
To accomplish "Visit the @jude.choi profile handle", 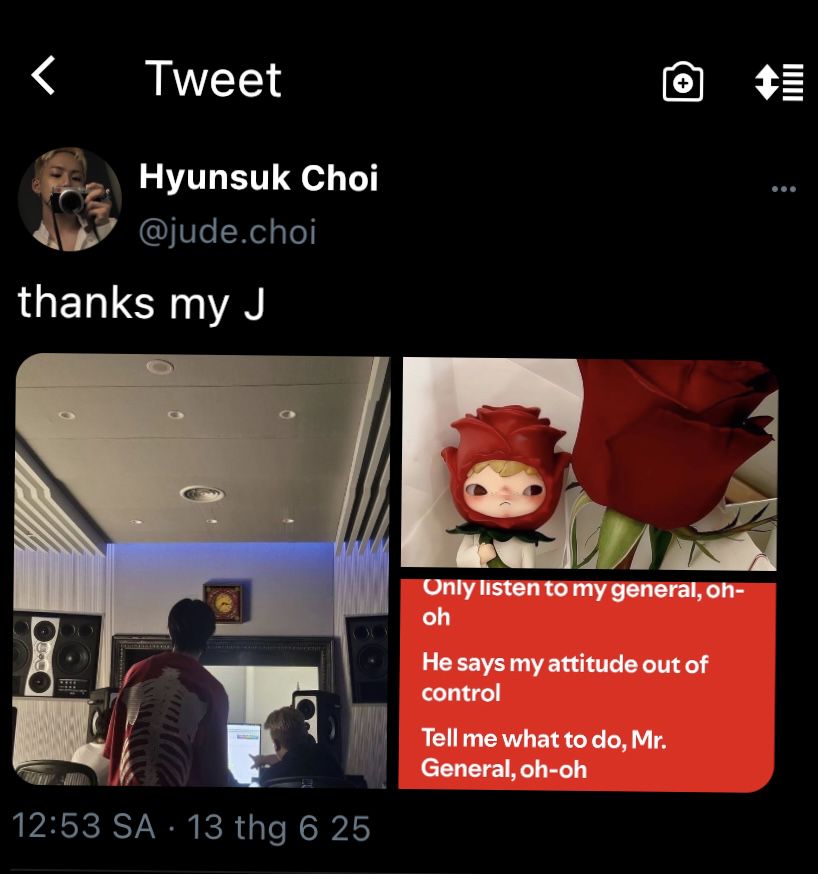I will (227, 232).
